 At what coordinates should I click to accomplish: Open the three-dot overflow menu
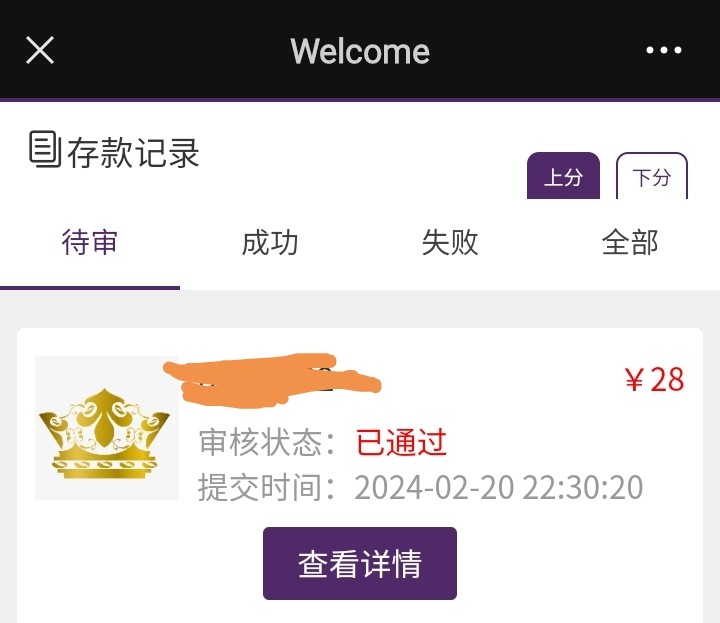coord(664,50)
